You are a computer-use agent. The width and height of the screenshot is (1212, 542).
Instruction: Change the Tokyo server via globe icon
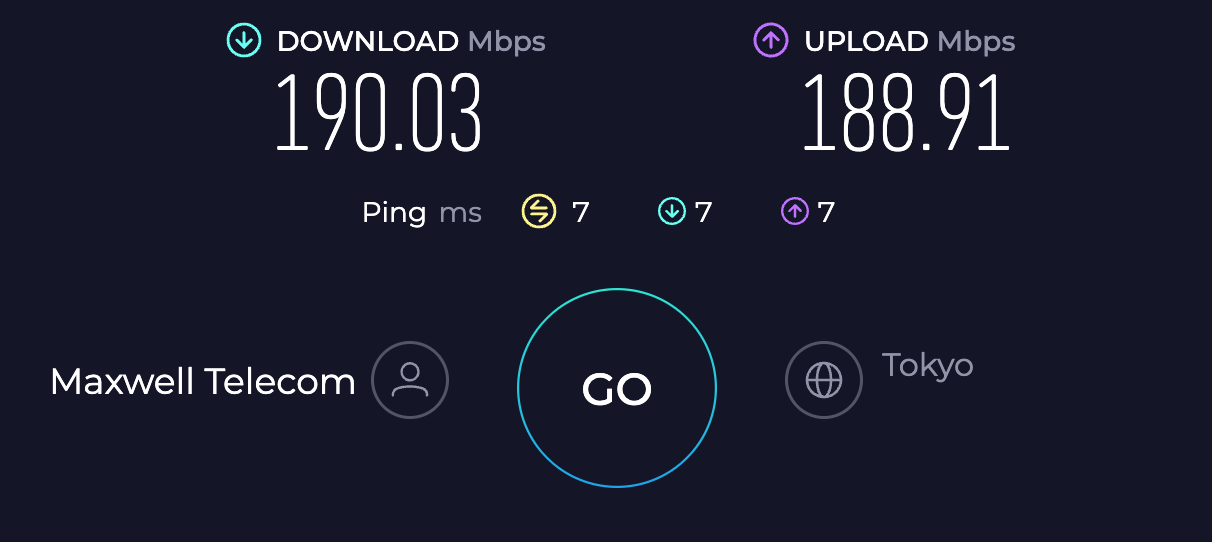824,380
